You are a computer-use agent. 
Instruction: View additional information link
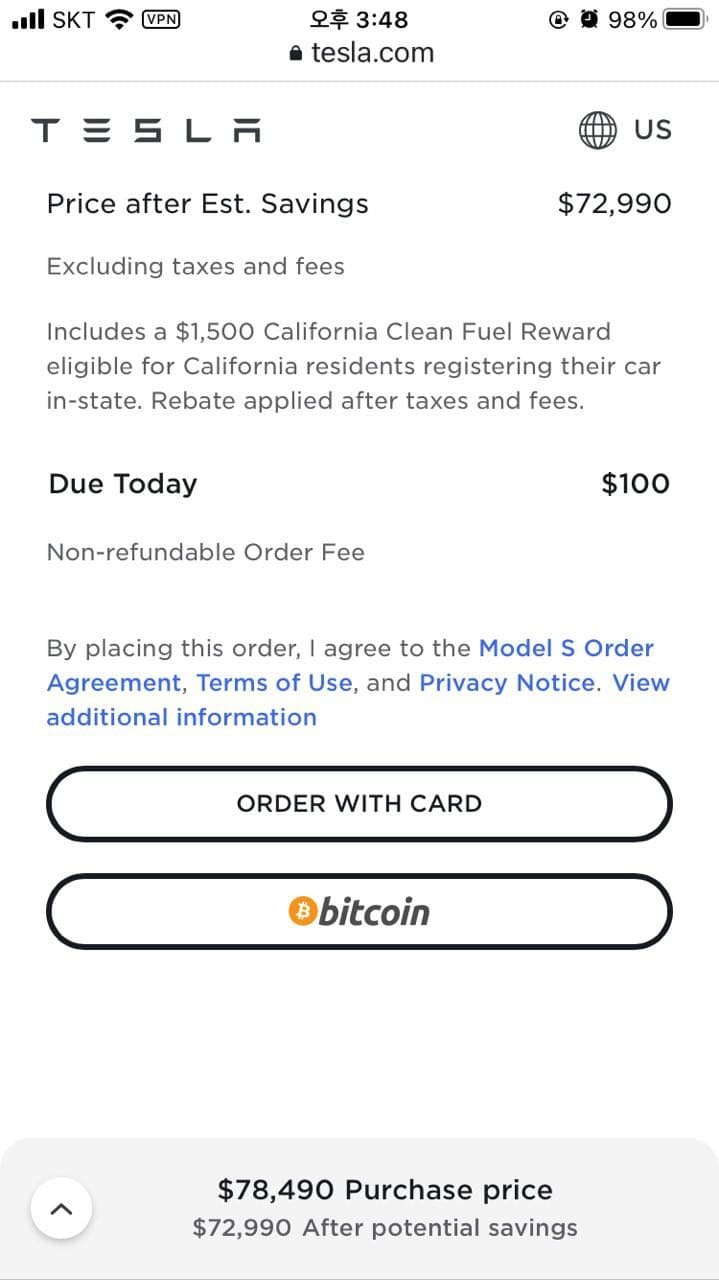pyautogui.click(x=358, y=700)
